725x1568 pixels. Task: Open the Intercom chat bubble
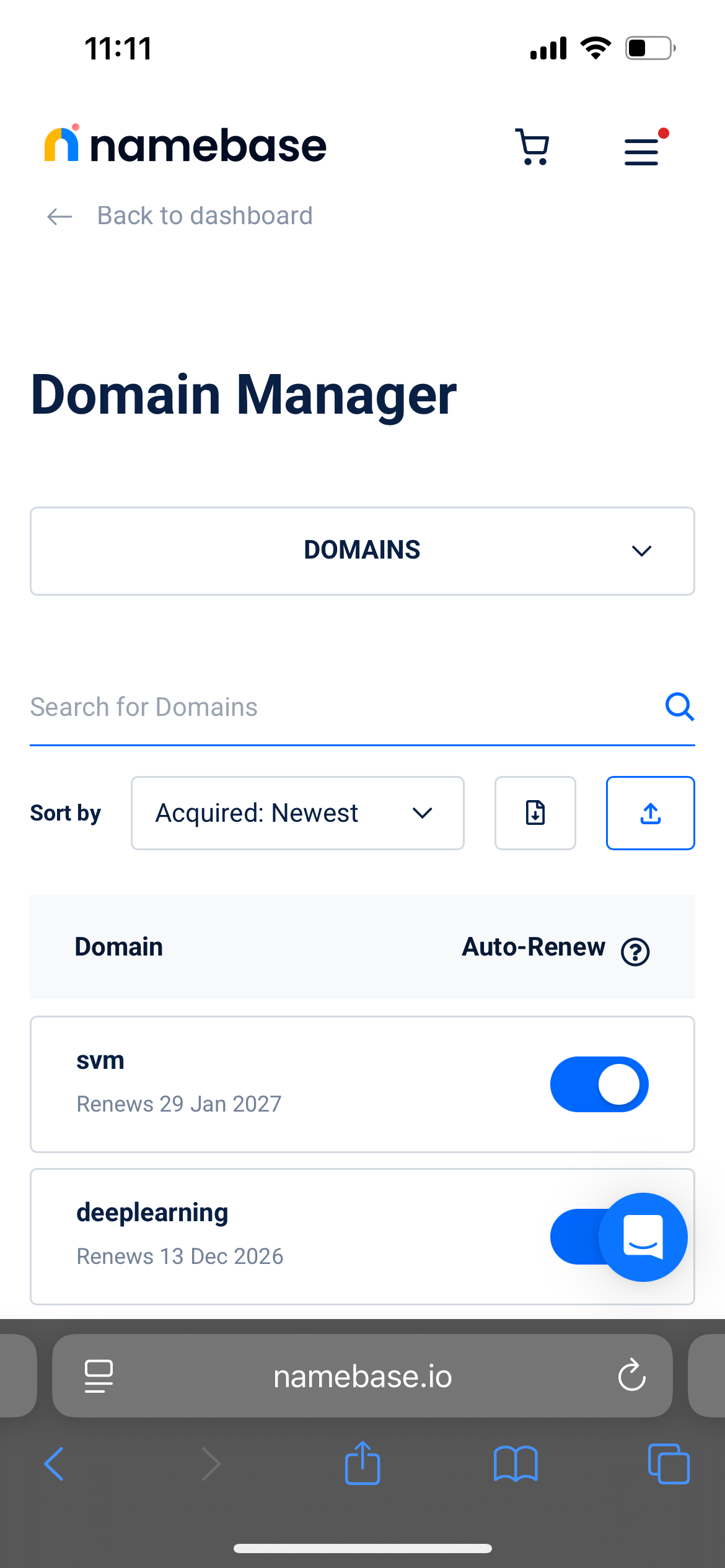click(x=643, y=1237)
